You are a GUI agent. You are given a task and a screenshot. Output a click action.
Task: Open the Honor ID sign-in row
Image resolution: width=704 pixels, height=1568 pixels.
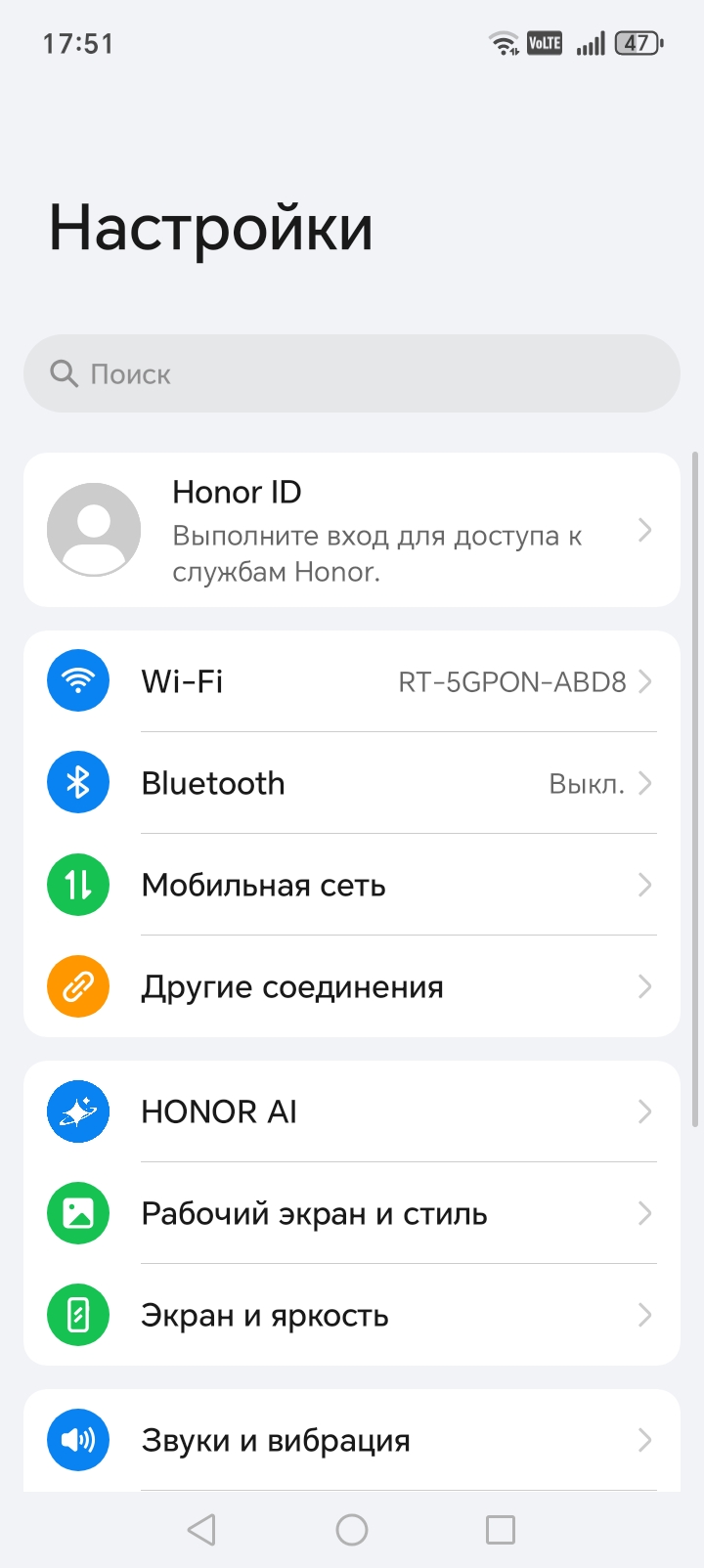(352, 530)
